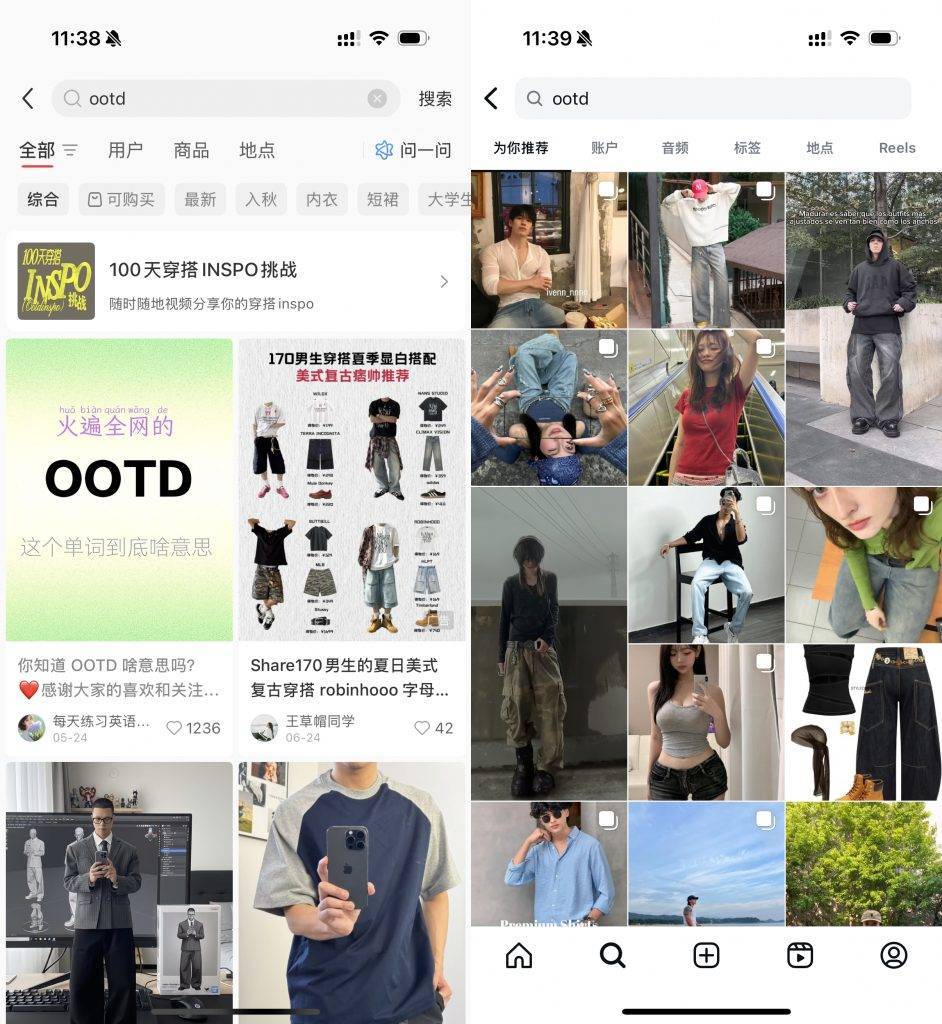
Task: Select the 最新 filter chip
Action: click(200, 199)
